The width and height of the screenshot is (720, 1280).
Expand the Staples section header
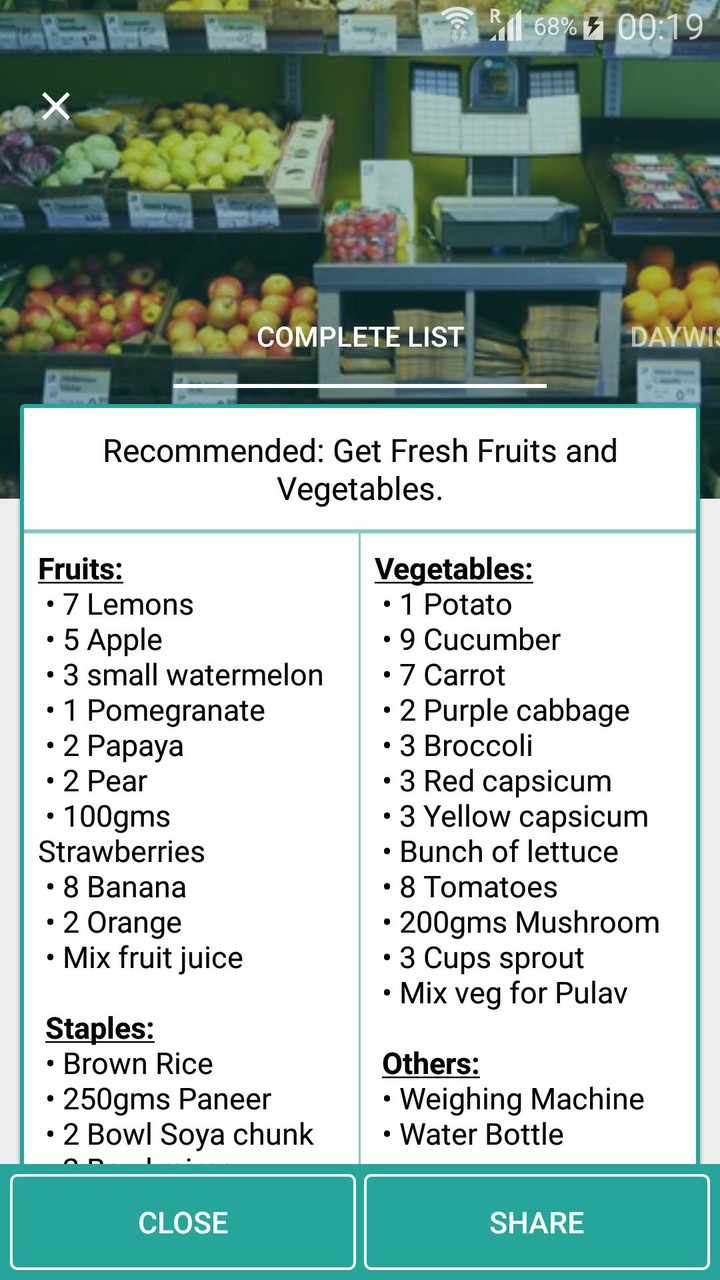(x=98, y=1027)
